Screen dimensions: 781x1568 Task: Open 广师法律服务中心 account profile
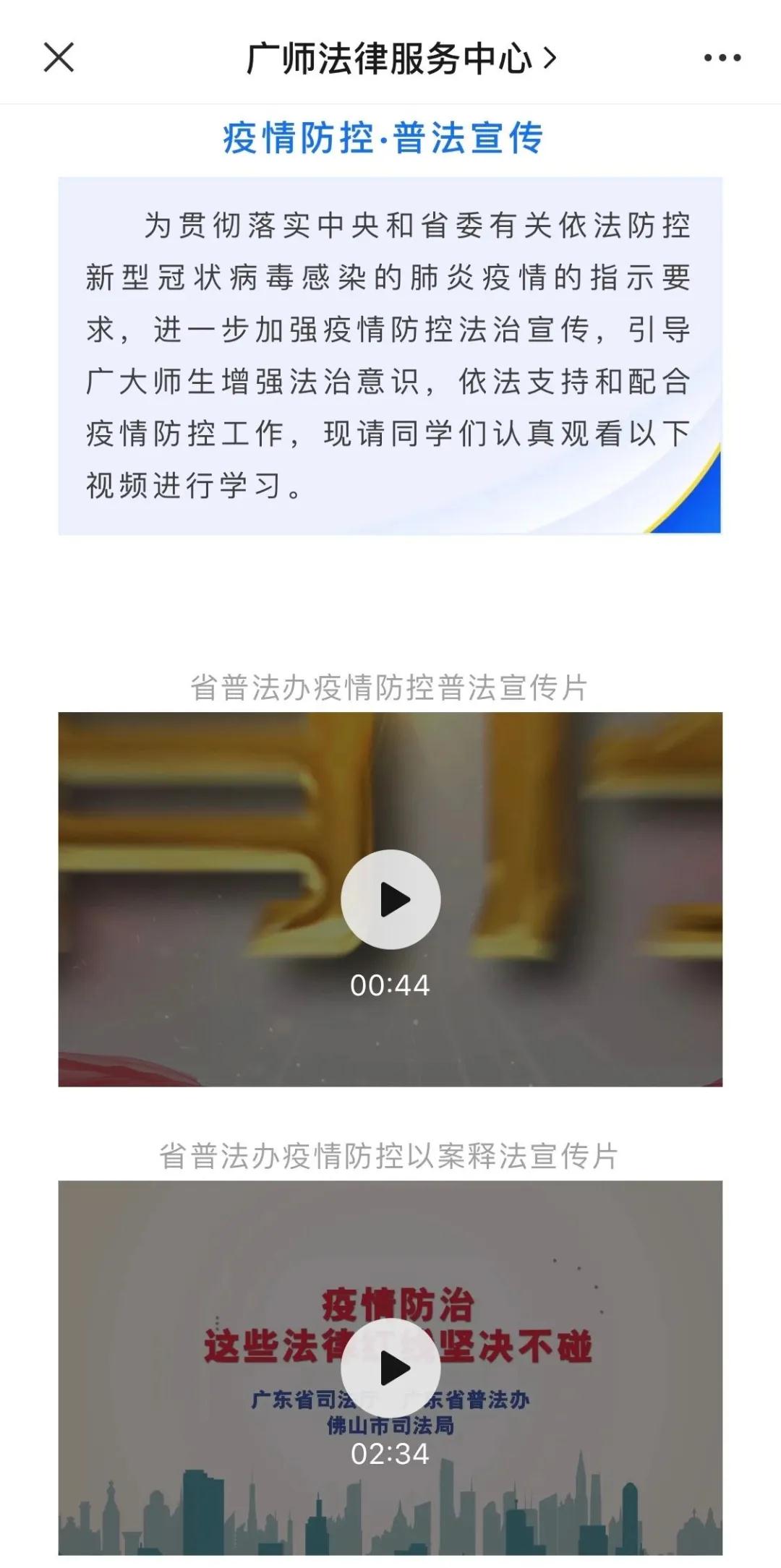coord(400,59)
